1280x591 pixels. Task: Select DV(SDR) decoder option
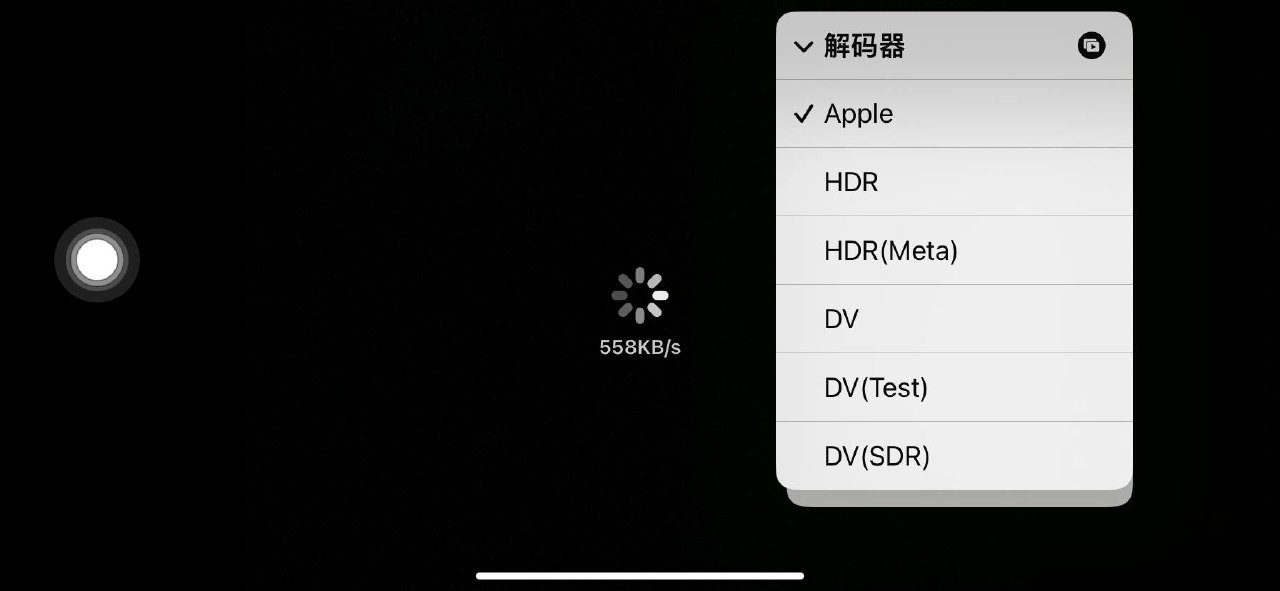click(x=953, y=456)
